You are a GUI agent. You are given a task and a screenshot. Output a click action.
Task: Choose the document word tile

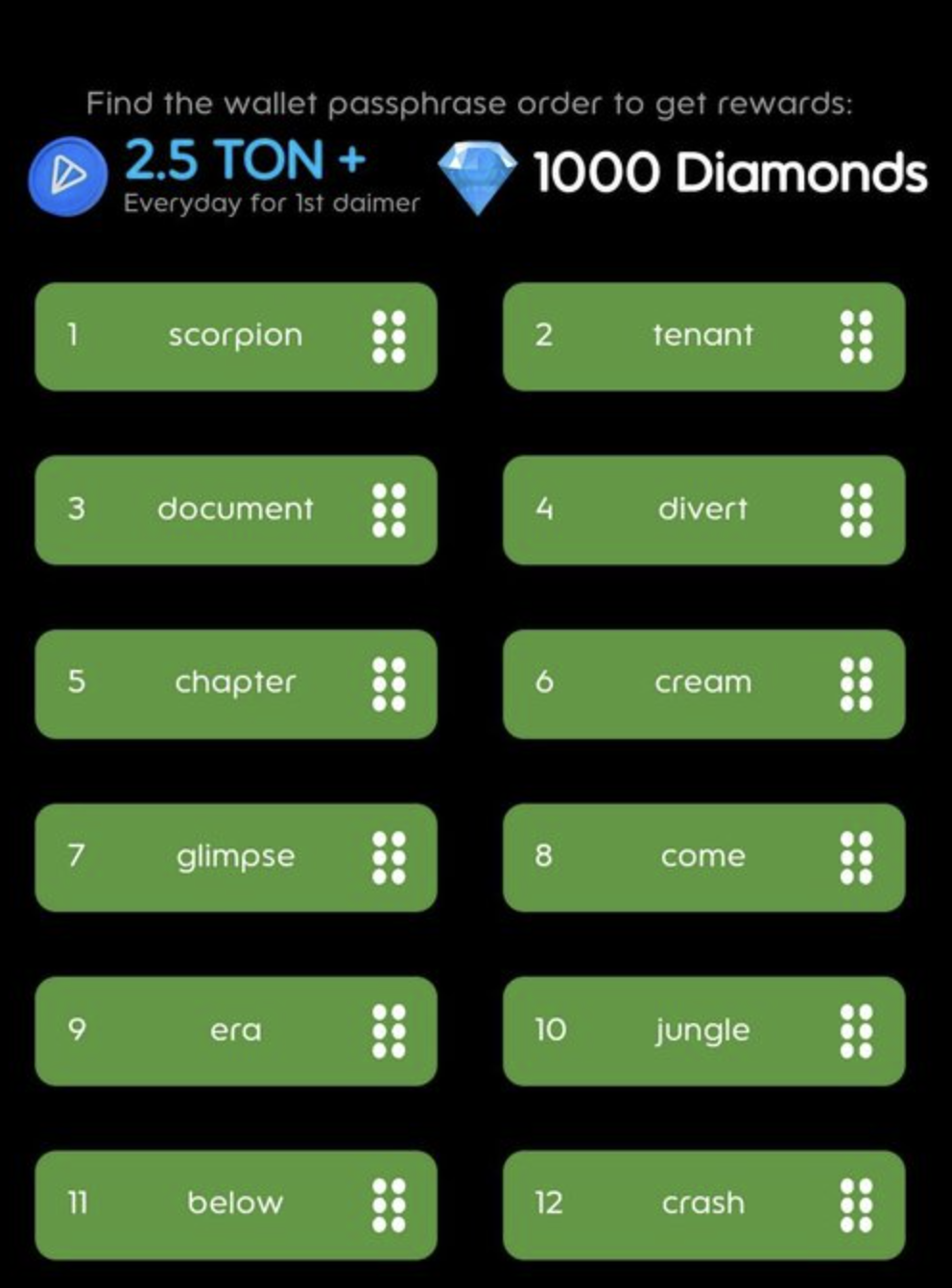click(235, 510)
